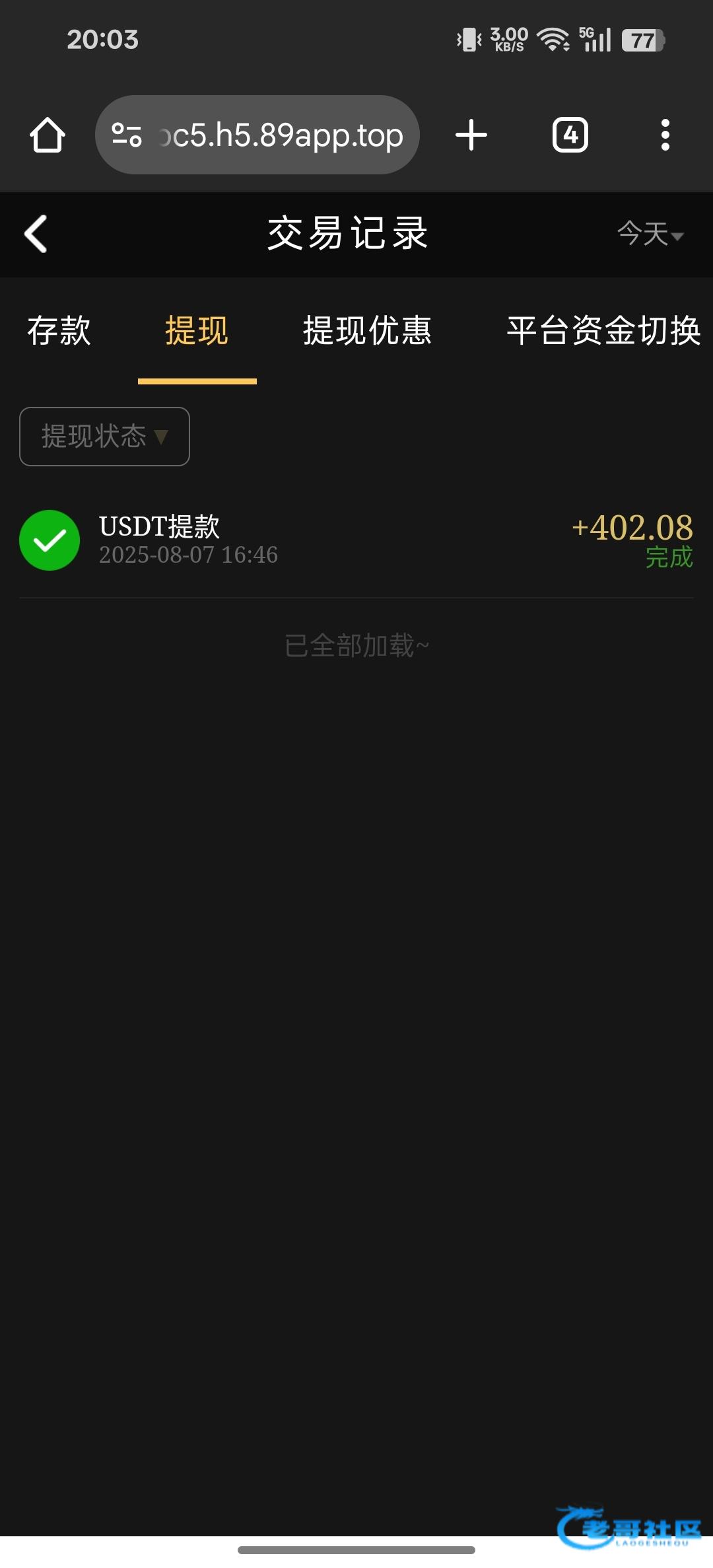This screenshot has width=713, height=1568.
Task: Switch to the 存款 tab
Action: click(59, 330)
